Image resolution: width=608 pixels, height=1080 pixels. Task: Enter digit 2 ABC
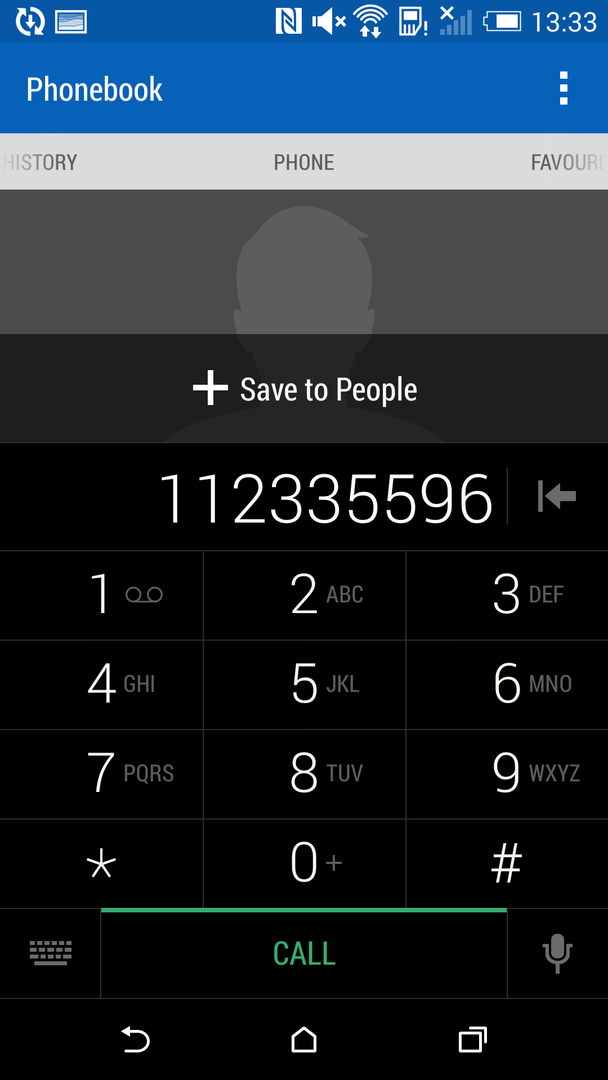click(x=304, y=595)
